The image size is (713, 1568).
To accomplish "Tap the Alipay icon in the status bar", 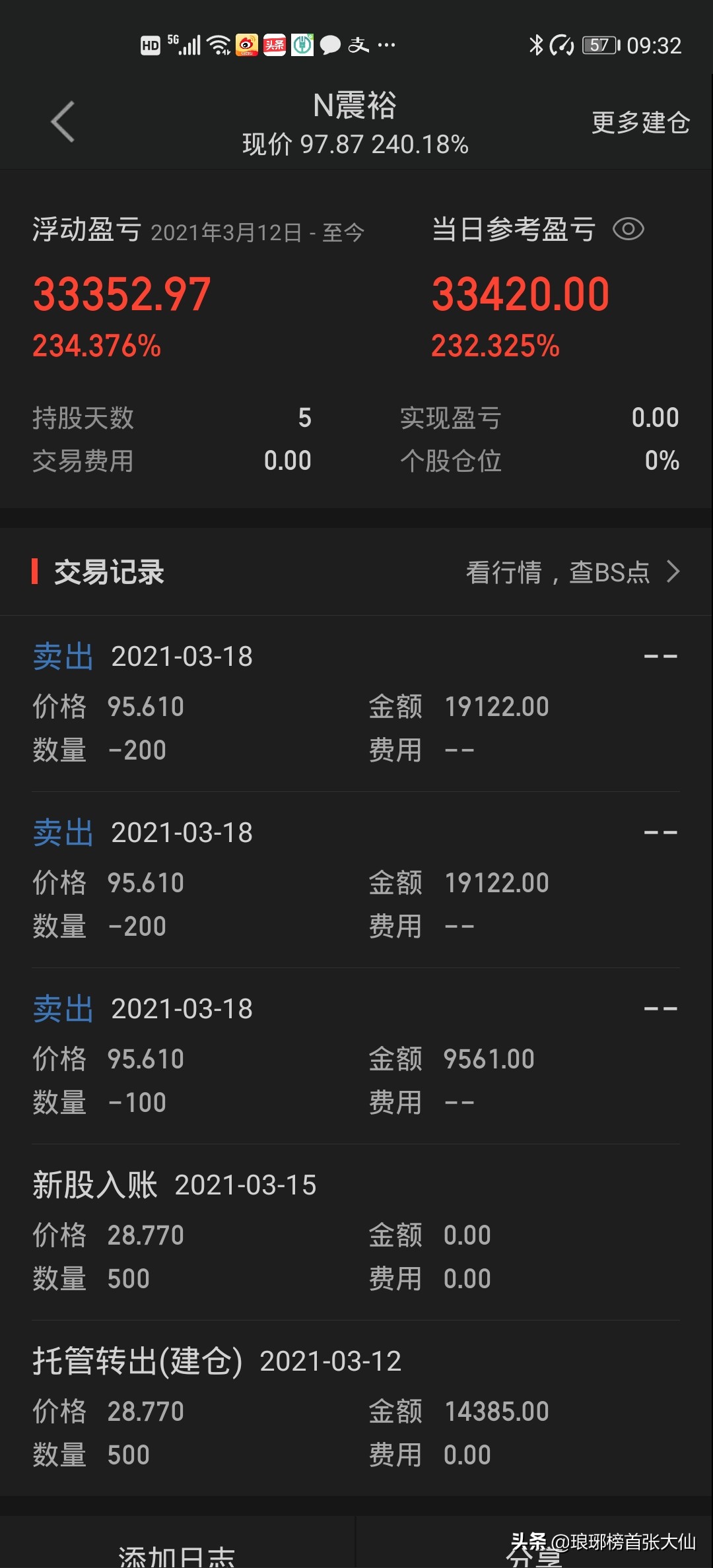I will (x=357, y=44).
